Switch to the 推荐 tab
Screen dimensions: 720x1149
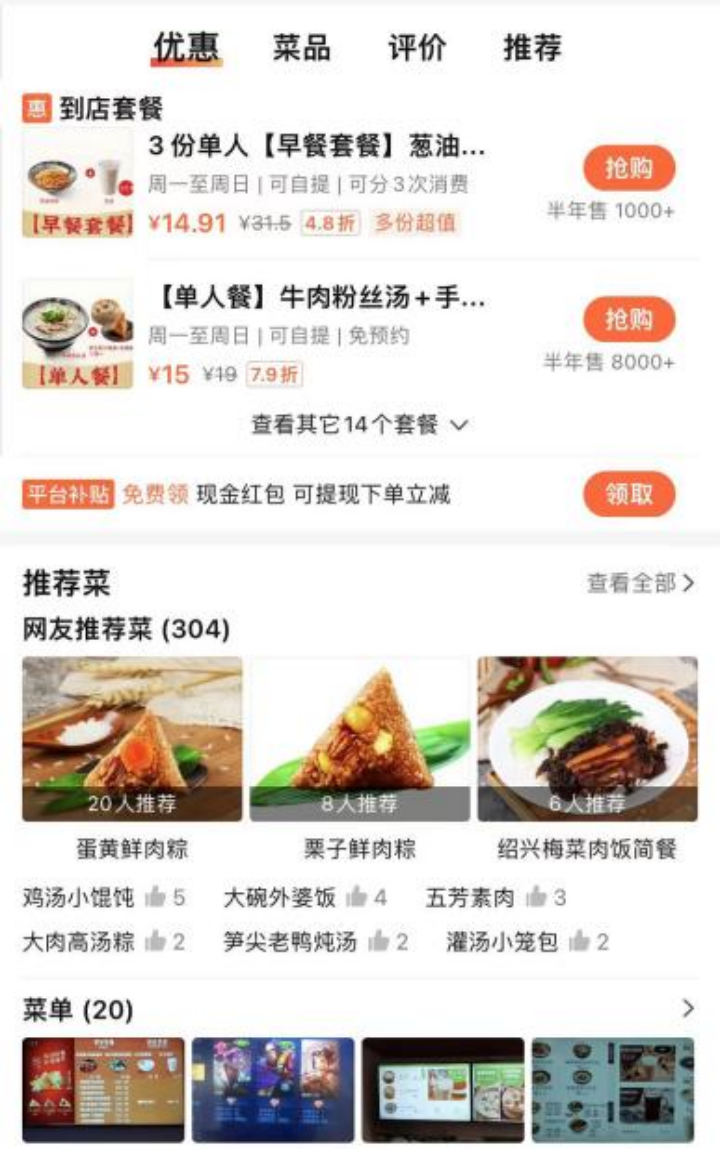532,47
